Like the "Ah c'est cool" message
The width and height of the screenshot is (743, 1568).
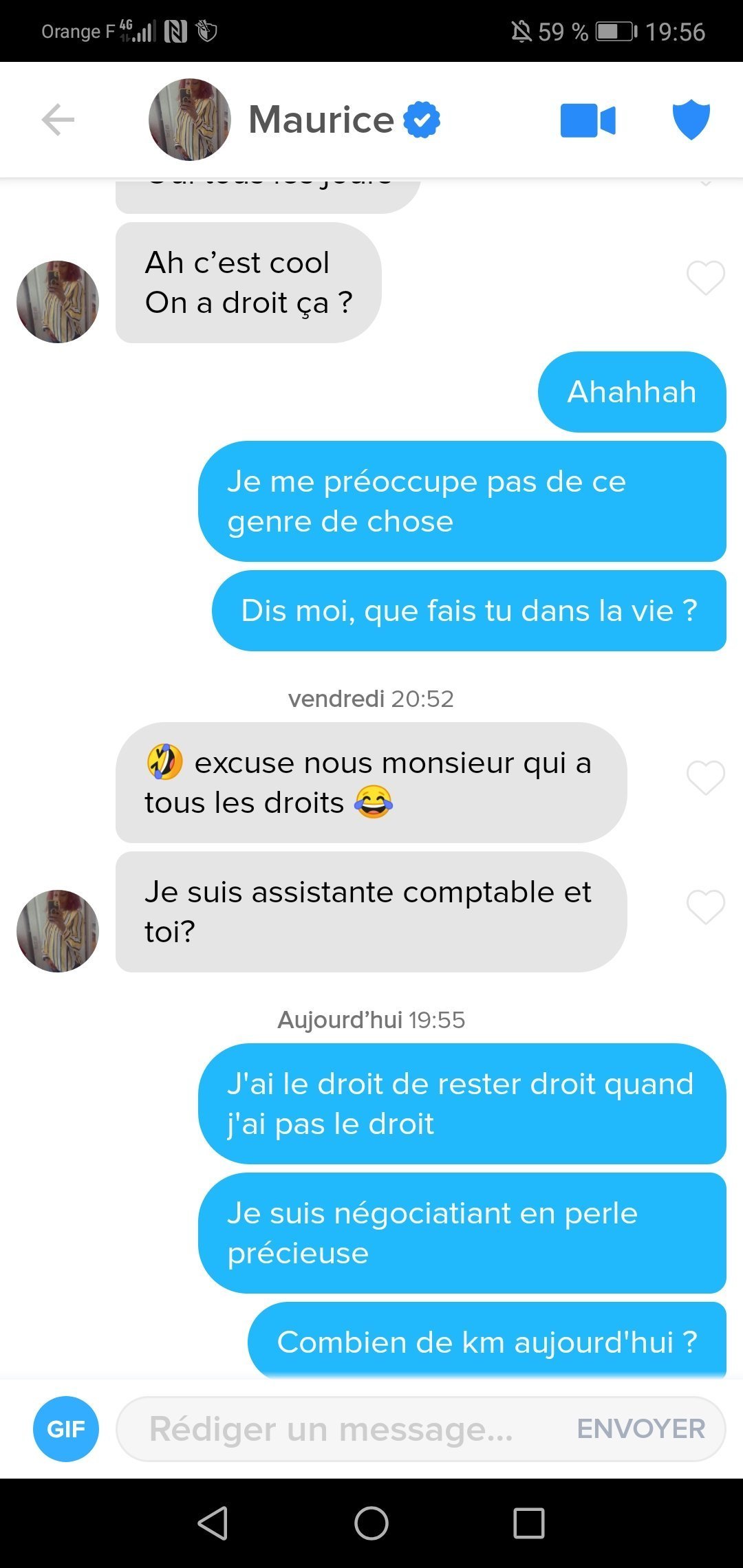coord(705,278)
